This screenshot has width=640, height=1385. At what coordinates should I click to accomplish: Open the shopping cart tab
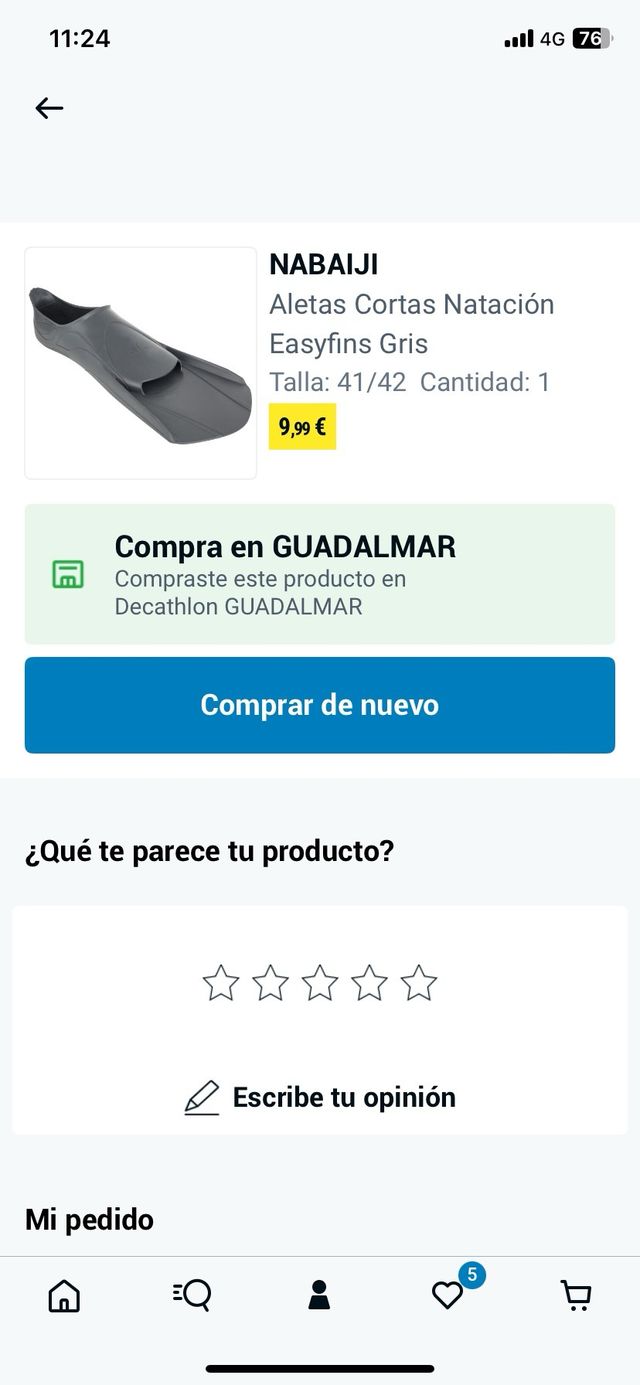pyautogui.click(x=575, y=1296)
